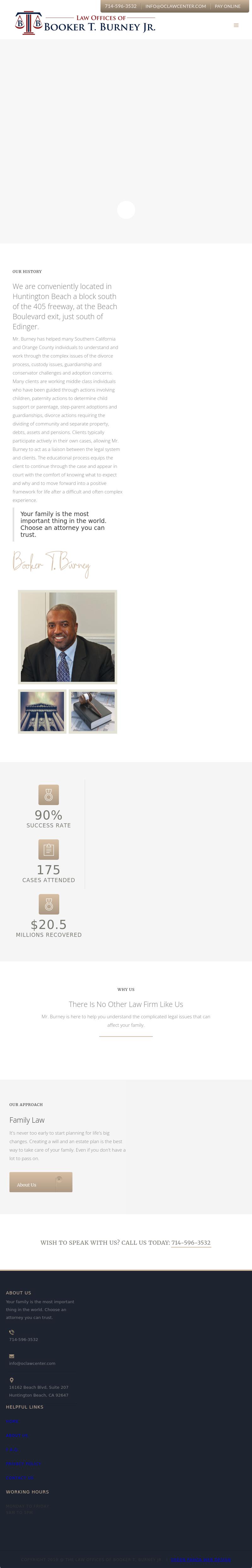This screenshot has height=1568, width=252.
Task: Tap the footer email info@oclawcenter.com
Action: pos(32,1364)
